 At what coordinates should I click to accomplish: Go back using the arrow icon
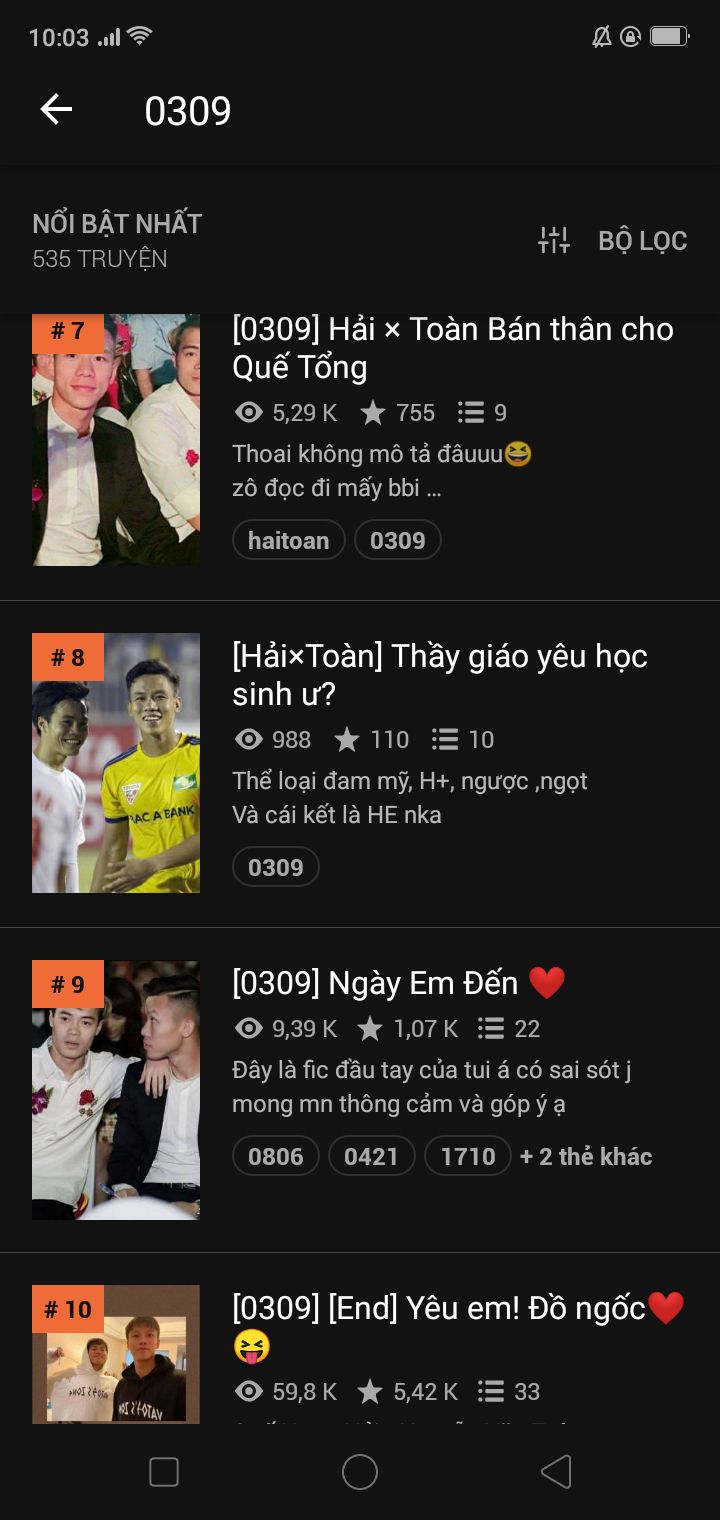(56, 110)
